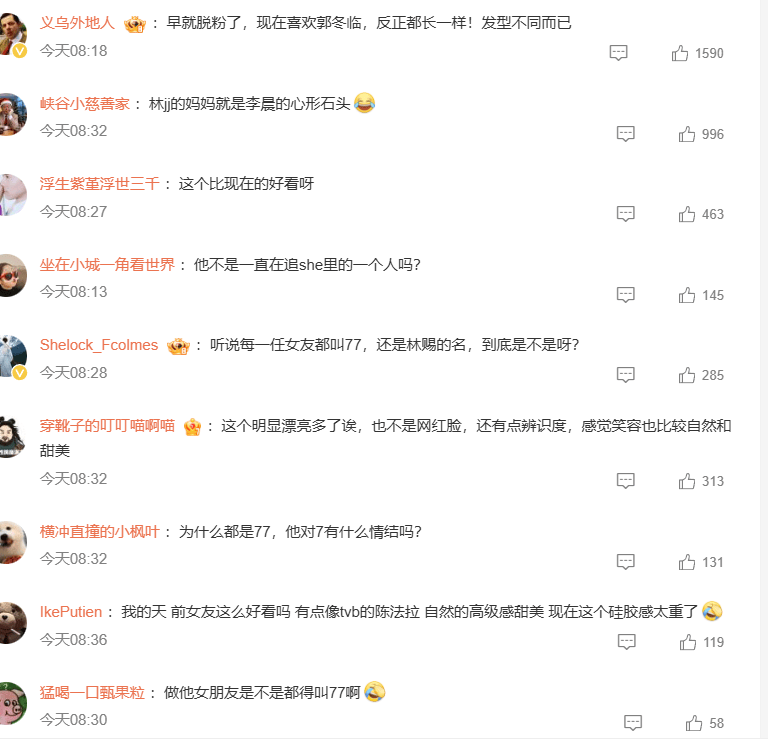
Task: Like 猛喝一口甄果粒's comment
Action: click(694, 723)
